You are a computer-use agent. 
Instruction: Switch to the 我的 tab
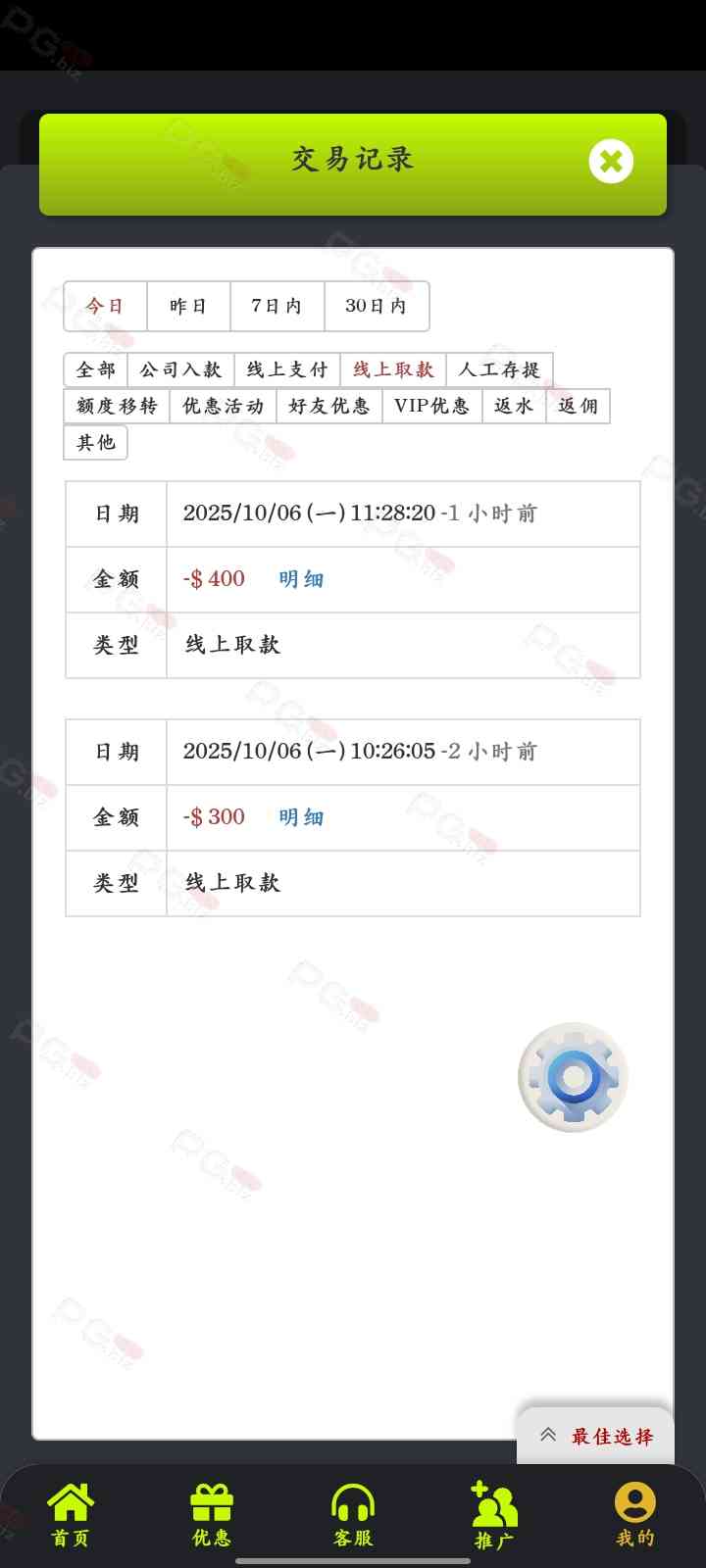(634, 1514)
